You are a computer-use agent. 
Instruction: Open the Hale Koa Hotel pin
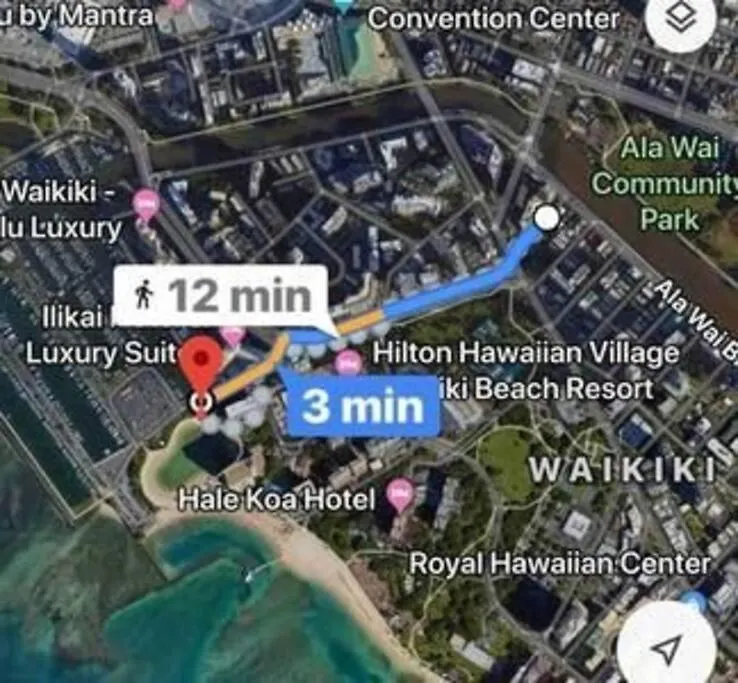400,492
